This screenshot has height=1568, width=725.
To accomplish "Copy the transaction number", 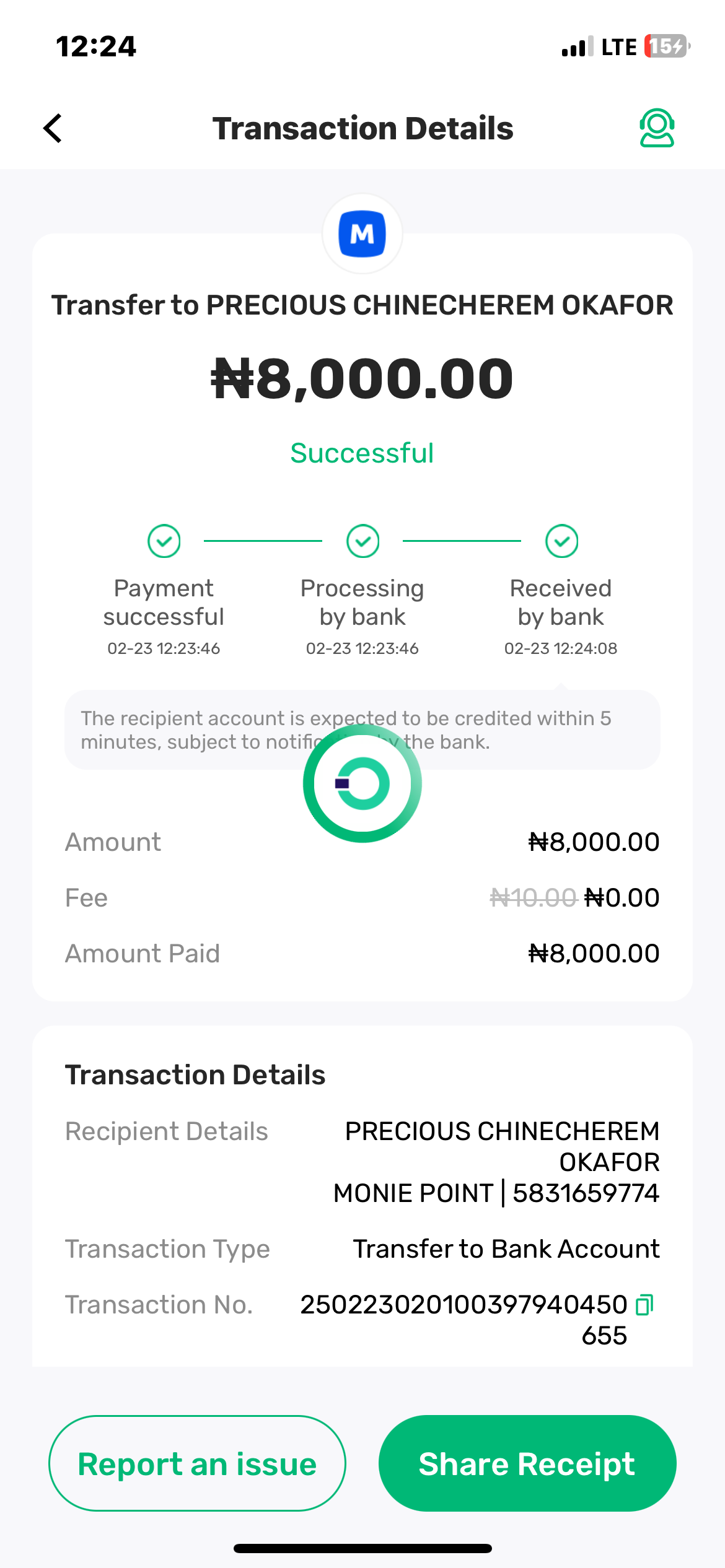I will pos(644,1304).
